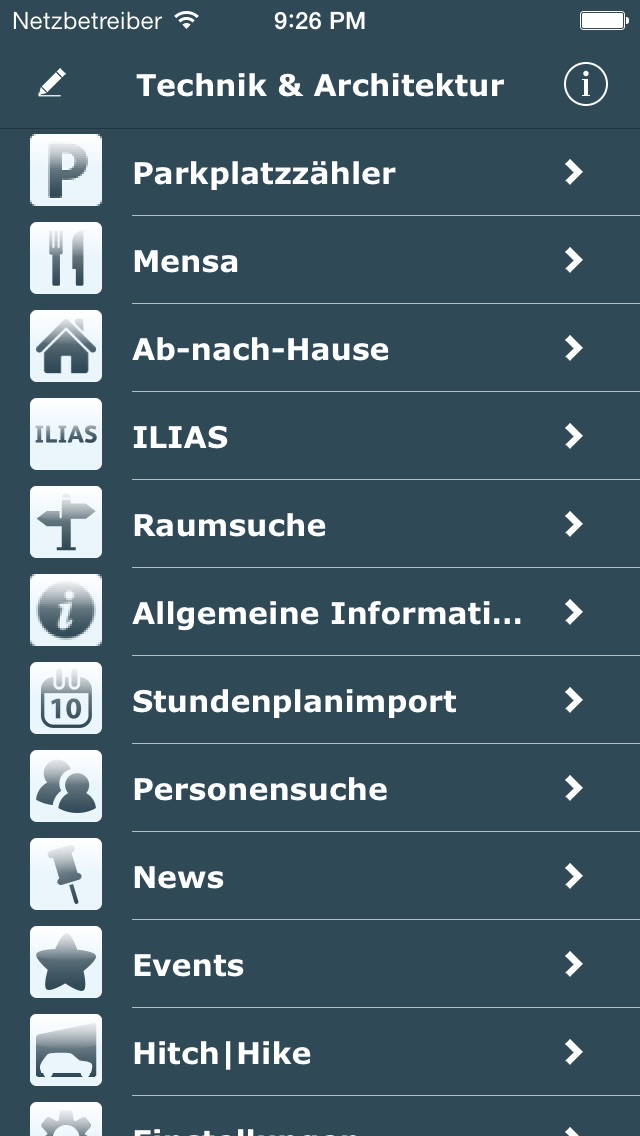Open Stundenplanimport
Screen dimensions: 640x1136
point(320,701)
